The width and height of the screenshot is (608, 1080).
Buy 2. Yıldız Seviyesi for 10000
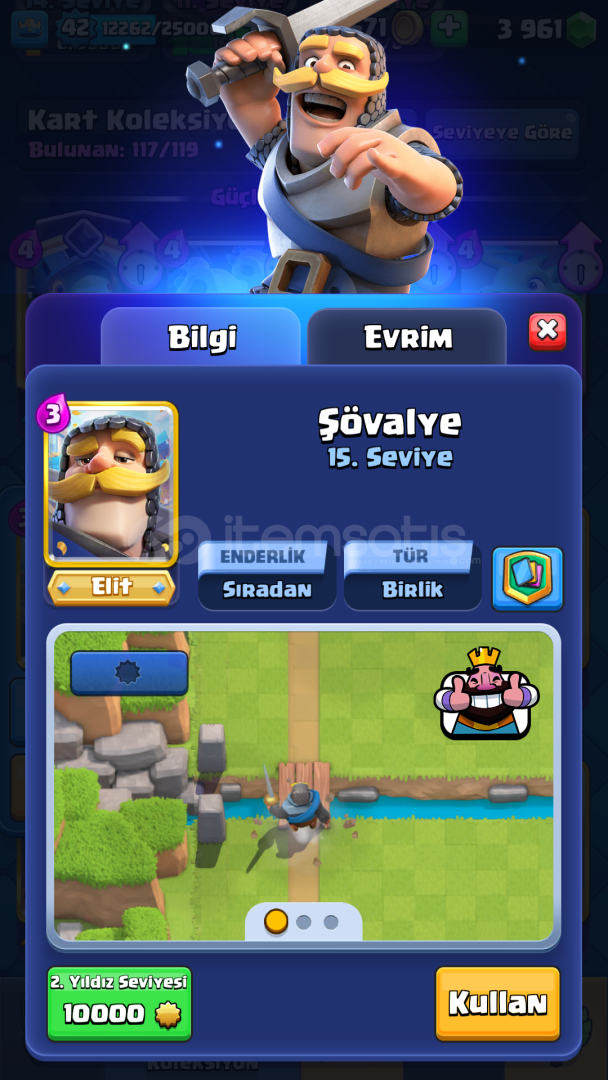[x=120, y=1003]
